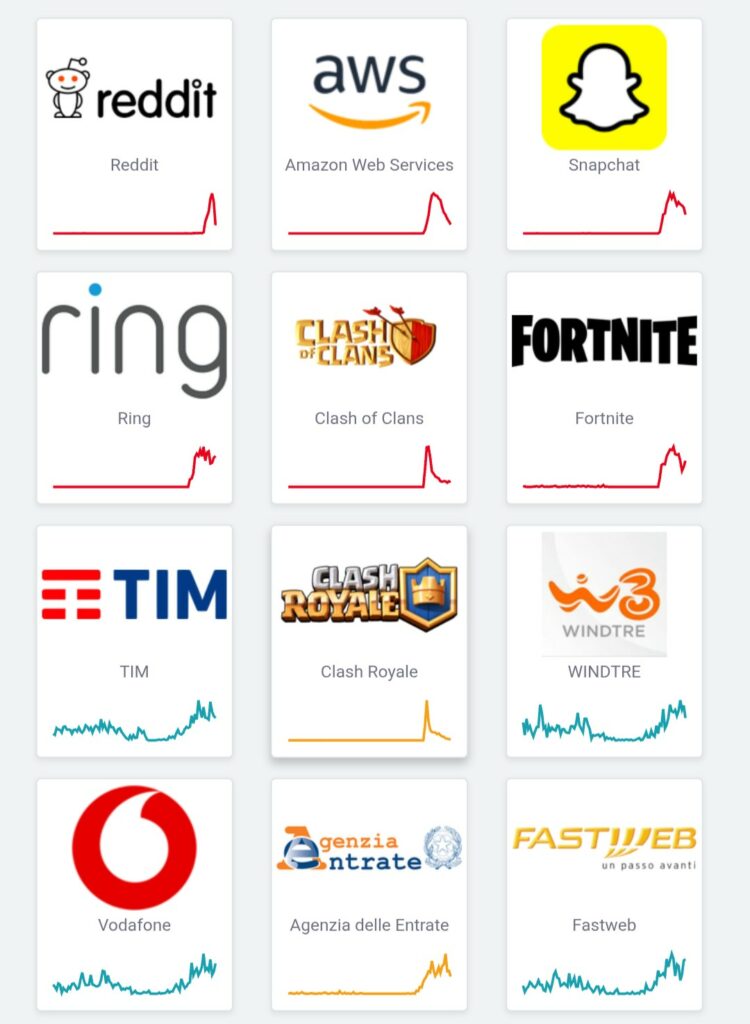
Task: Open the WINDTRE card
Action: [604, 641]
